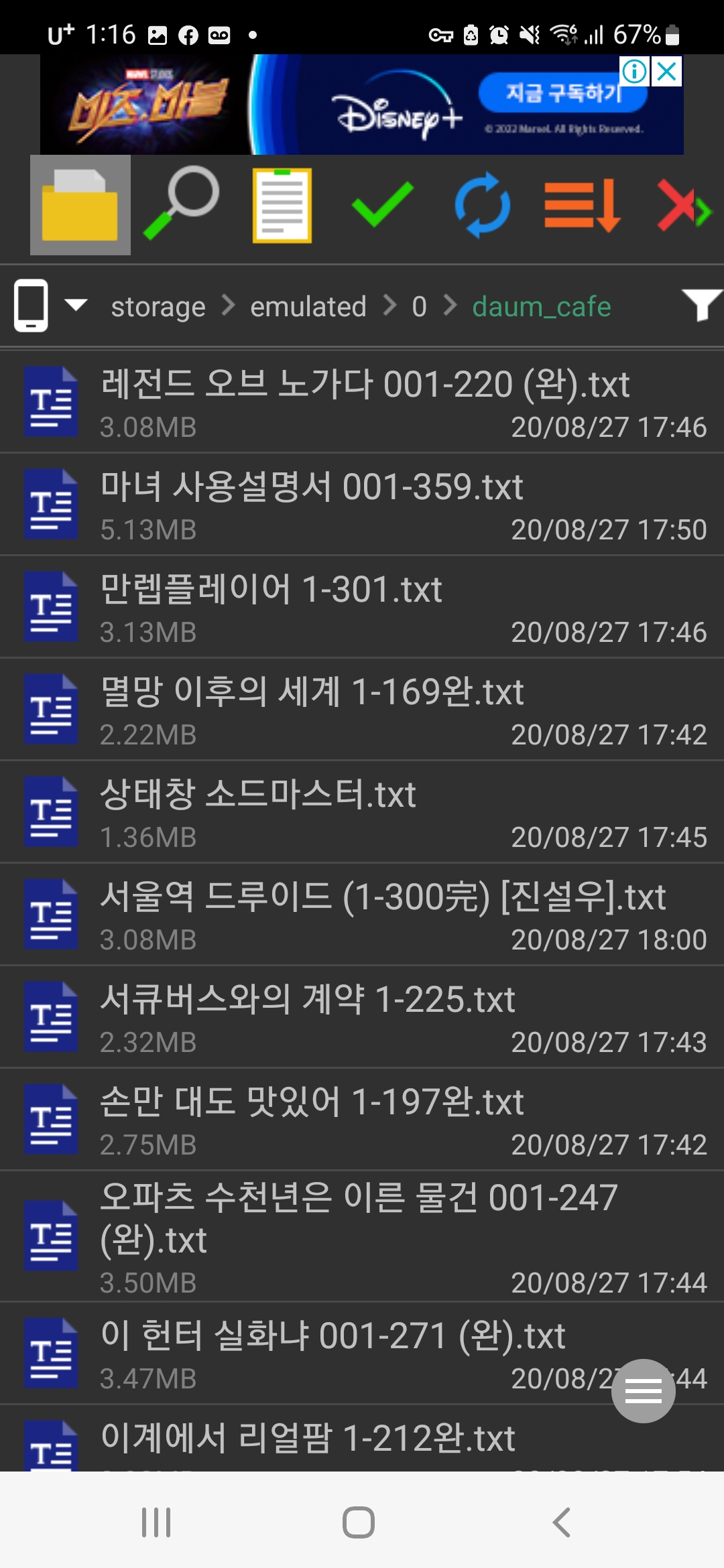This screenshot has height=1568, width=724.
Task: Tap the floating round menu button
Action: (x=643, y=1391)
